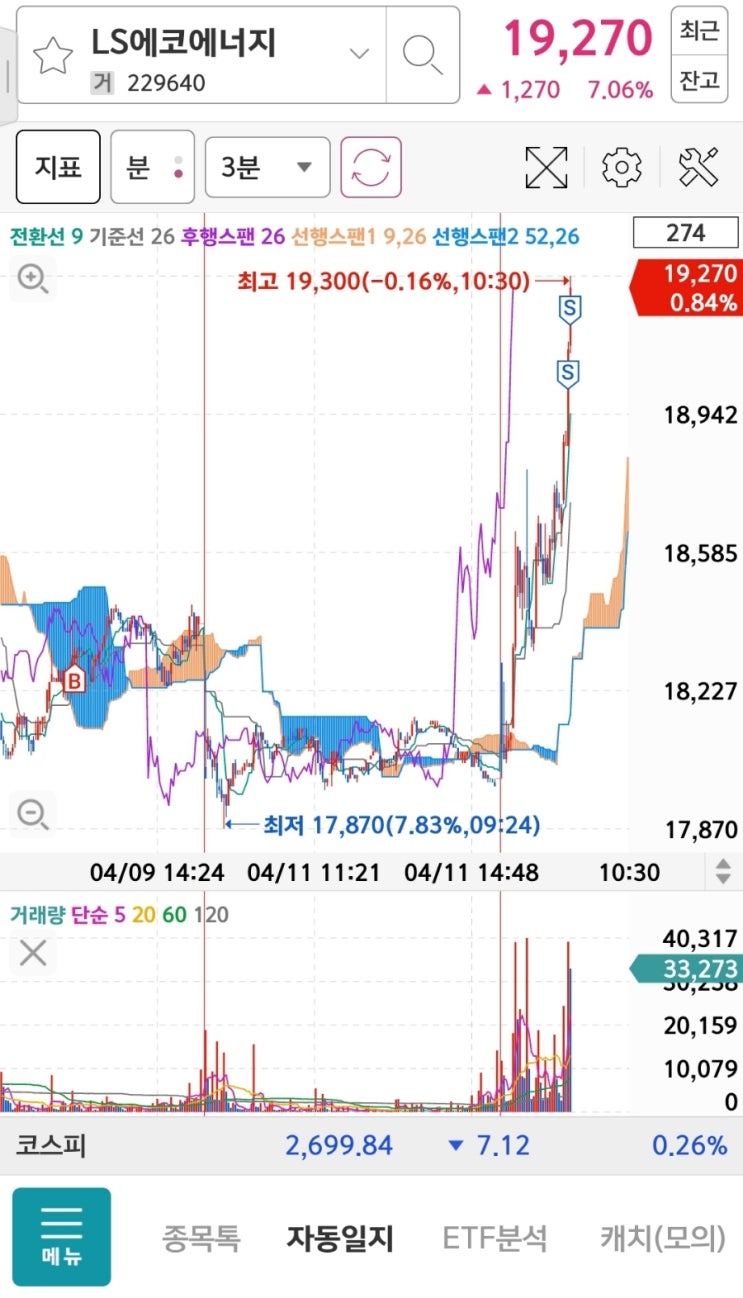Open chart settings gear
The width and height of the screenshot is (743, 1298).
pyautogui.click(x=621, y=167)
